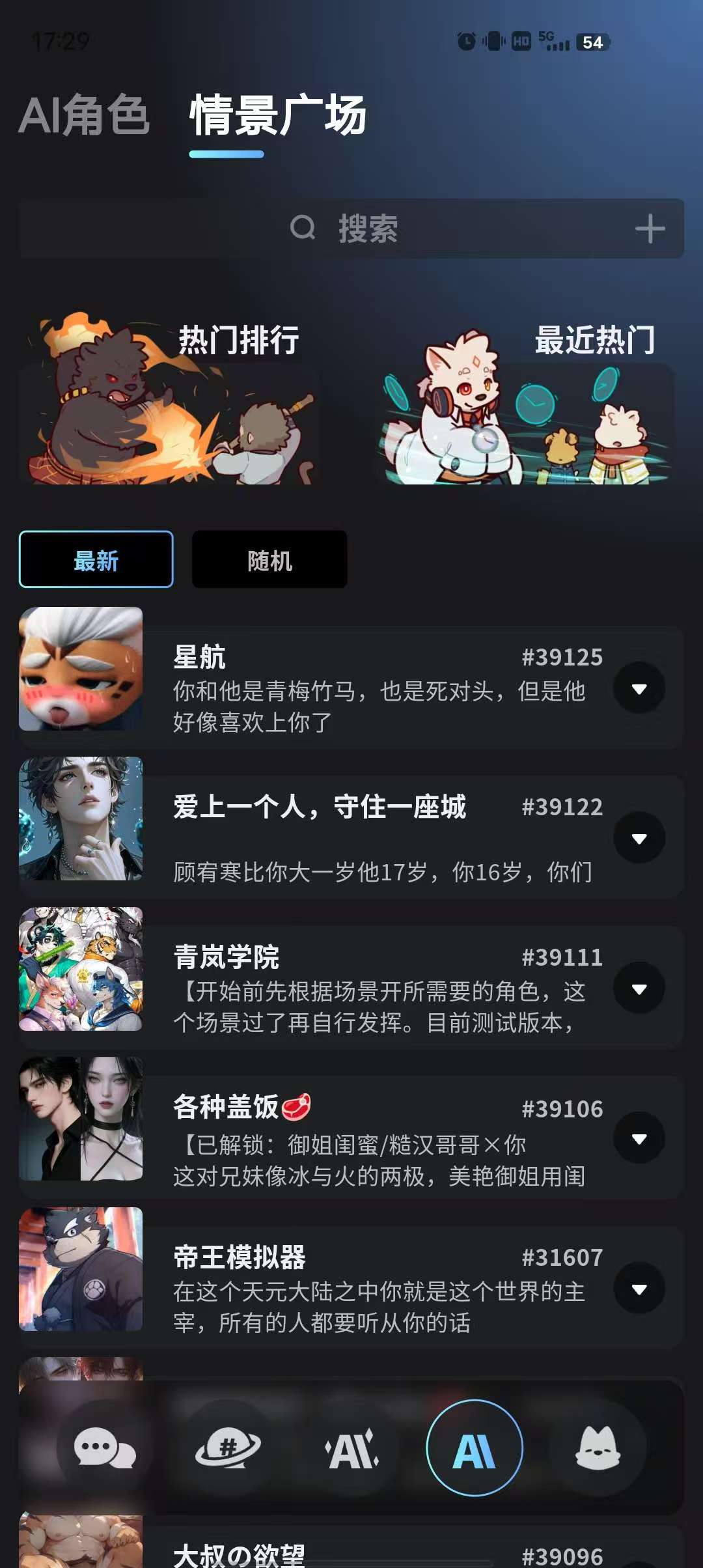Viewport: 703px width, 1568px height.
Task: Switch to the AI角色 tab
Action: point(84,115)
